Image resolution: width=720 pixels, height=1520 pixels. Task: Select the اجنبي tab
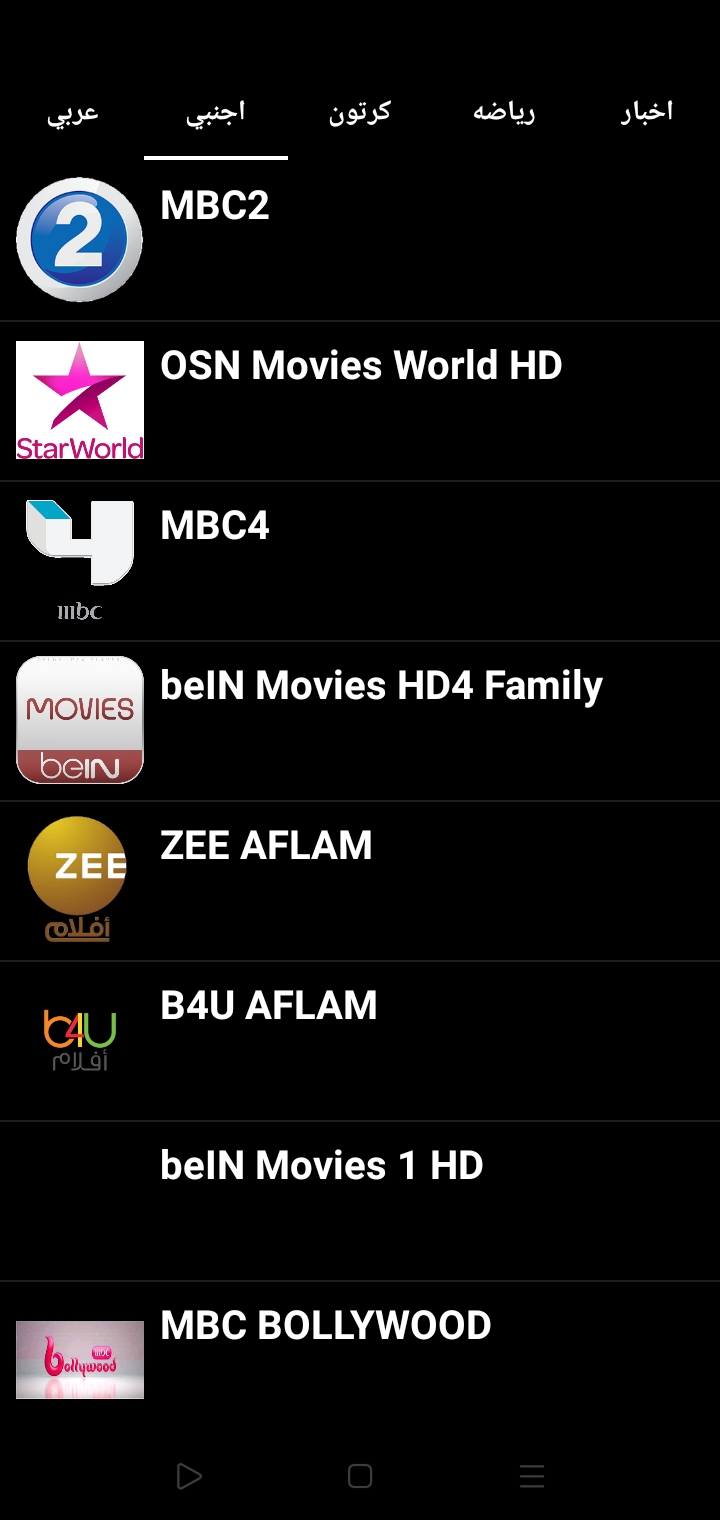point(216,112)
